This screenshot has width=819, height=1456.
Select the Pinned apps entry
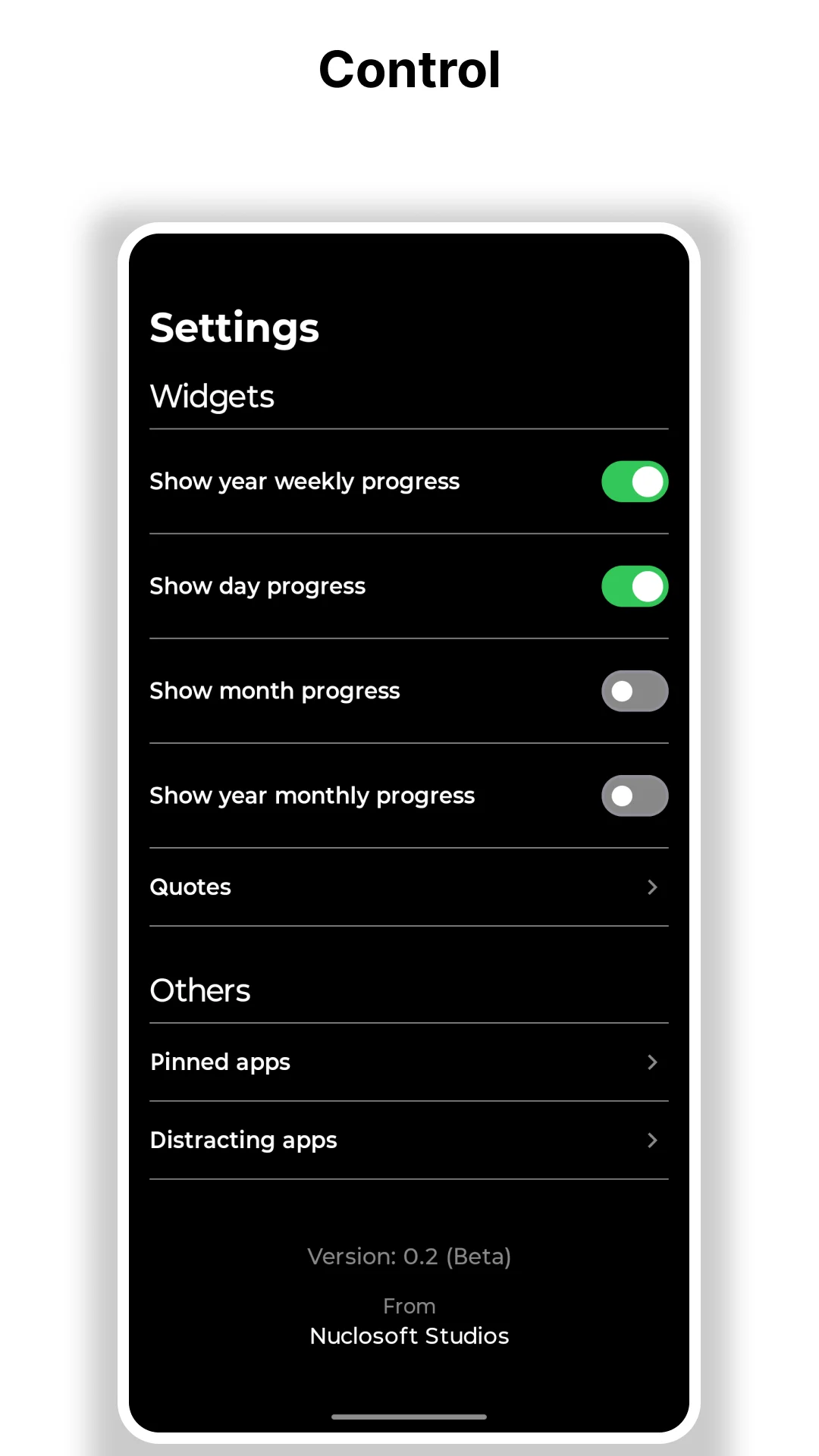coord(219,1062)
